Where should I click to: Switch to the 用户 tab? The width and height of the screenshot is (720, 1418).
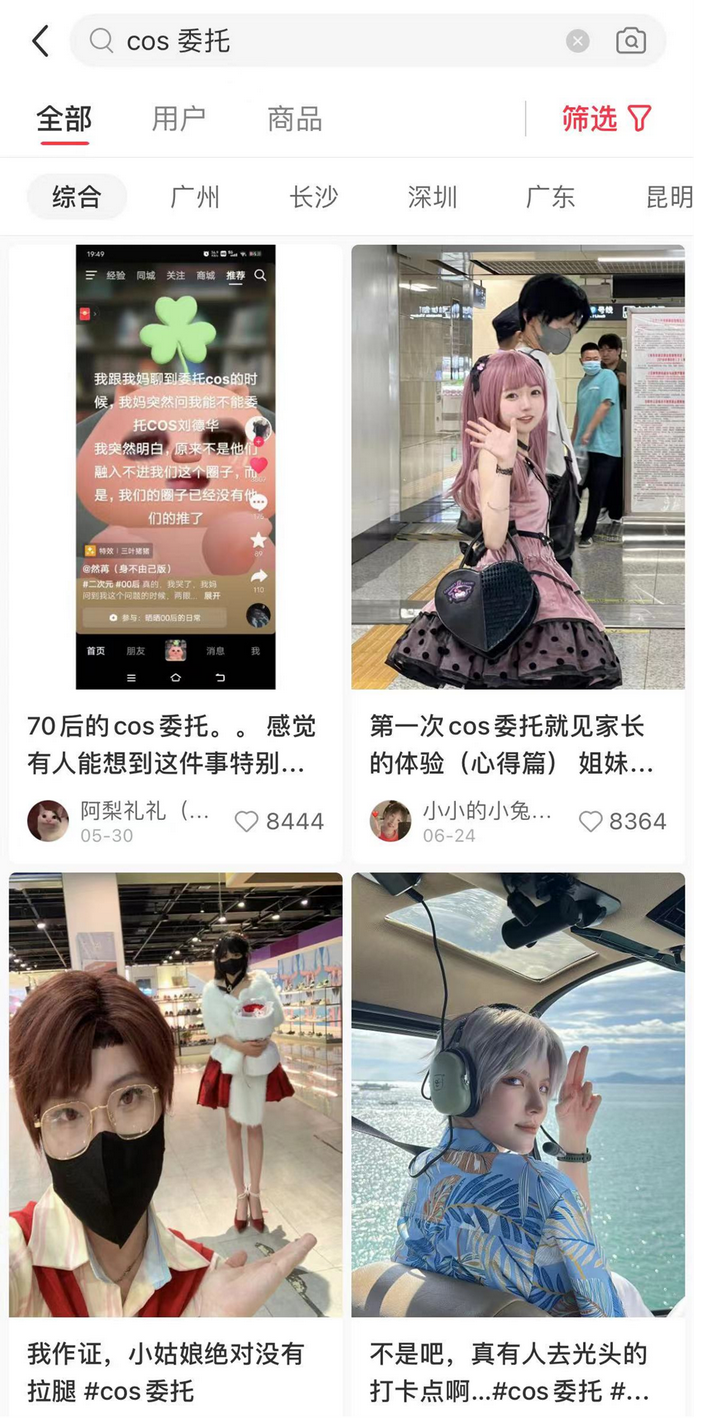tap(178, 119)
